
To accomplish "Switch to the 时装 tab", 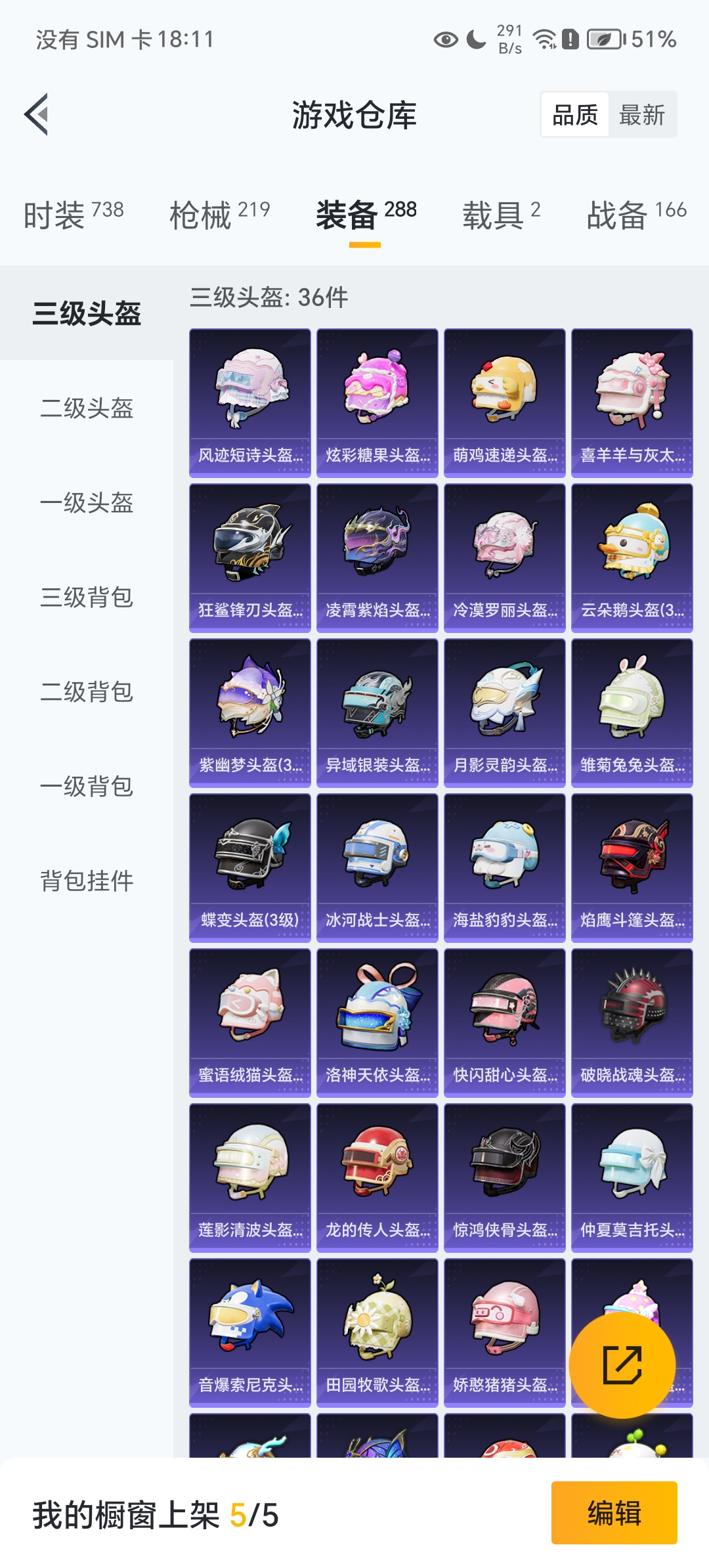I will [74, 215].
